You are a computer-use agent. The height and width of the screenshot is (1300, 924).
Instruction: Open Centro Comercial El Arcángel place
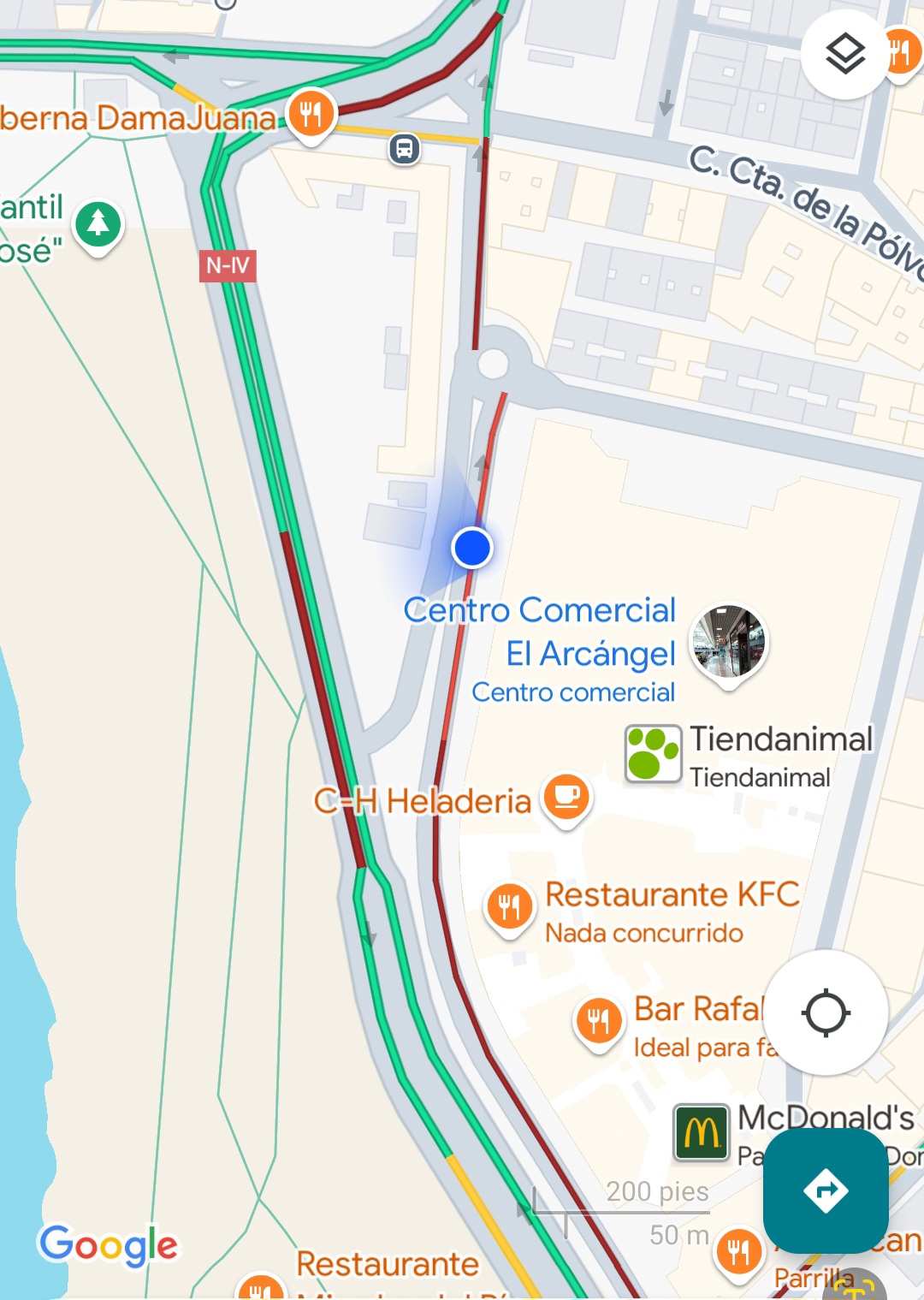728,642
